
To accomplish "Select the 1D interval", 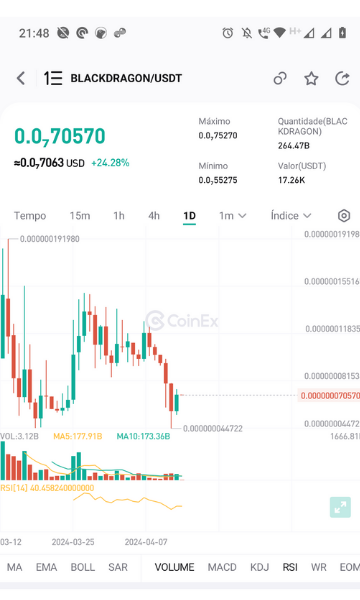I will point(189,216).
